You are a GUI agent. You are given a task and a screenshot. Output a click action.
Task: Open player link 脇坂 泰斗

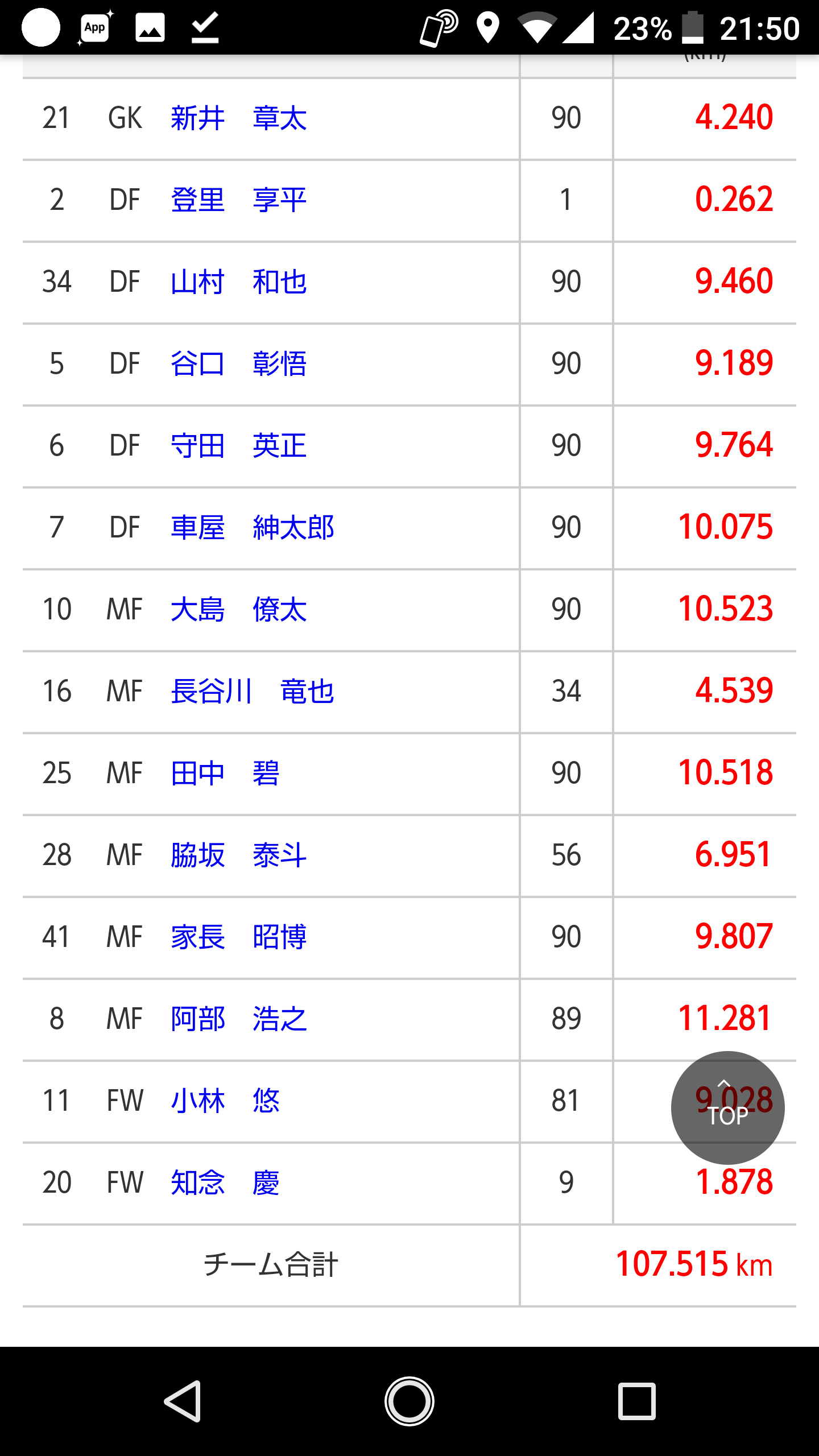[239, 856]
